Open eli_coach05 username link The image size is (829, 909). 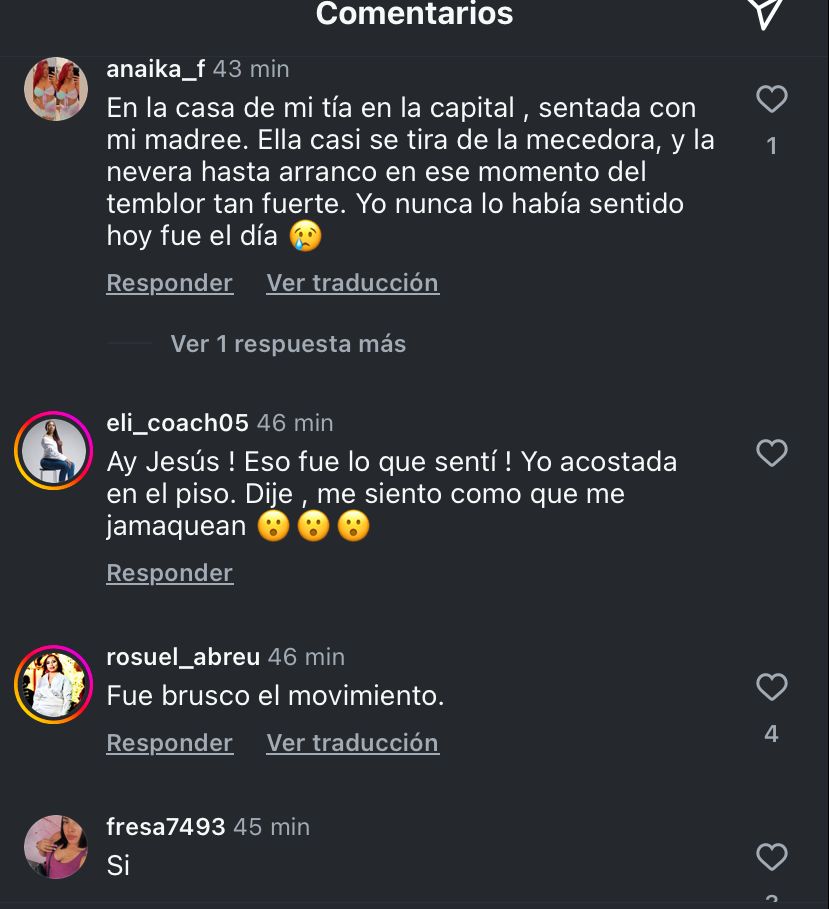(177, 423)
